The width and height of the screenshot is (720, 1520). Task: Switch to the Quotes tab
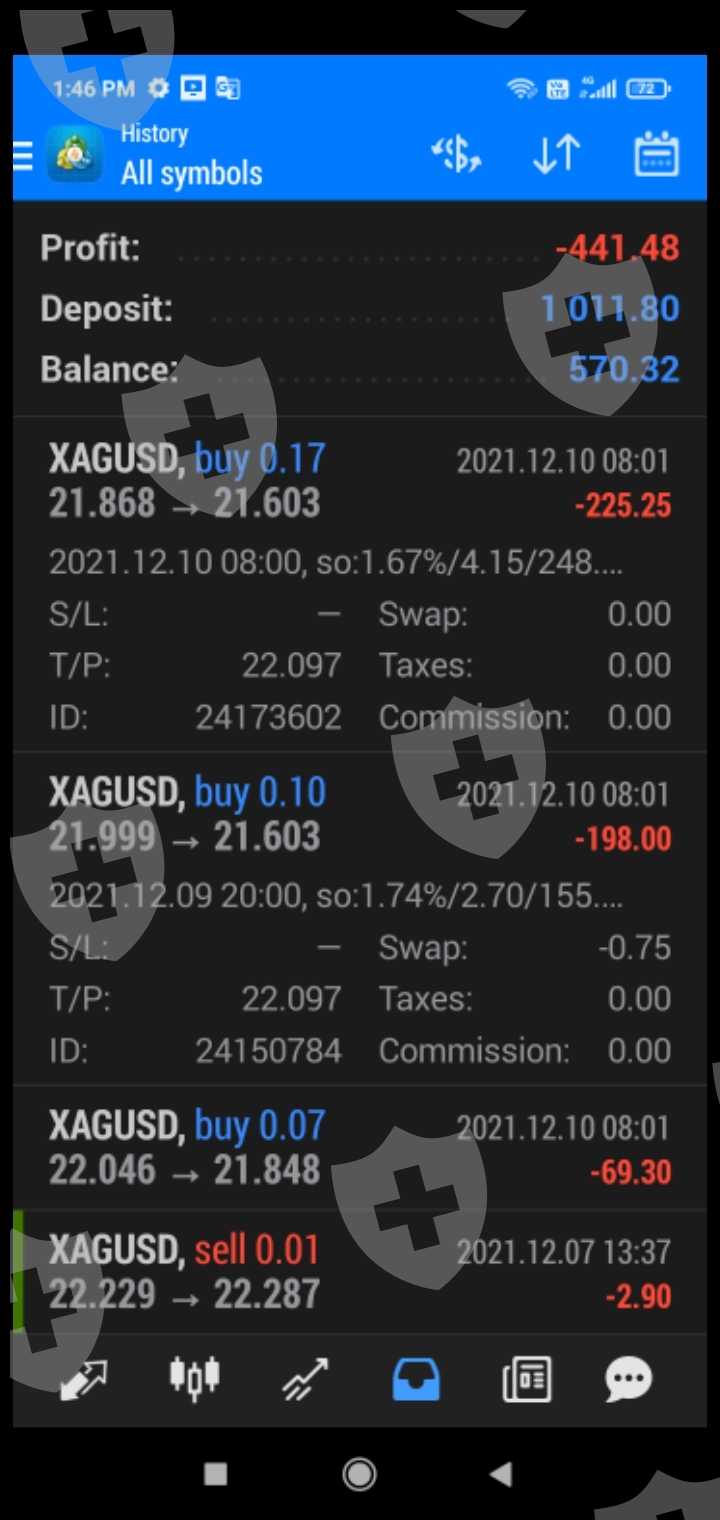pyautogui.click(x=84, y=1380)
